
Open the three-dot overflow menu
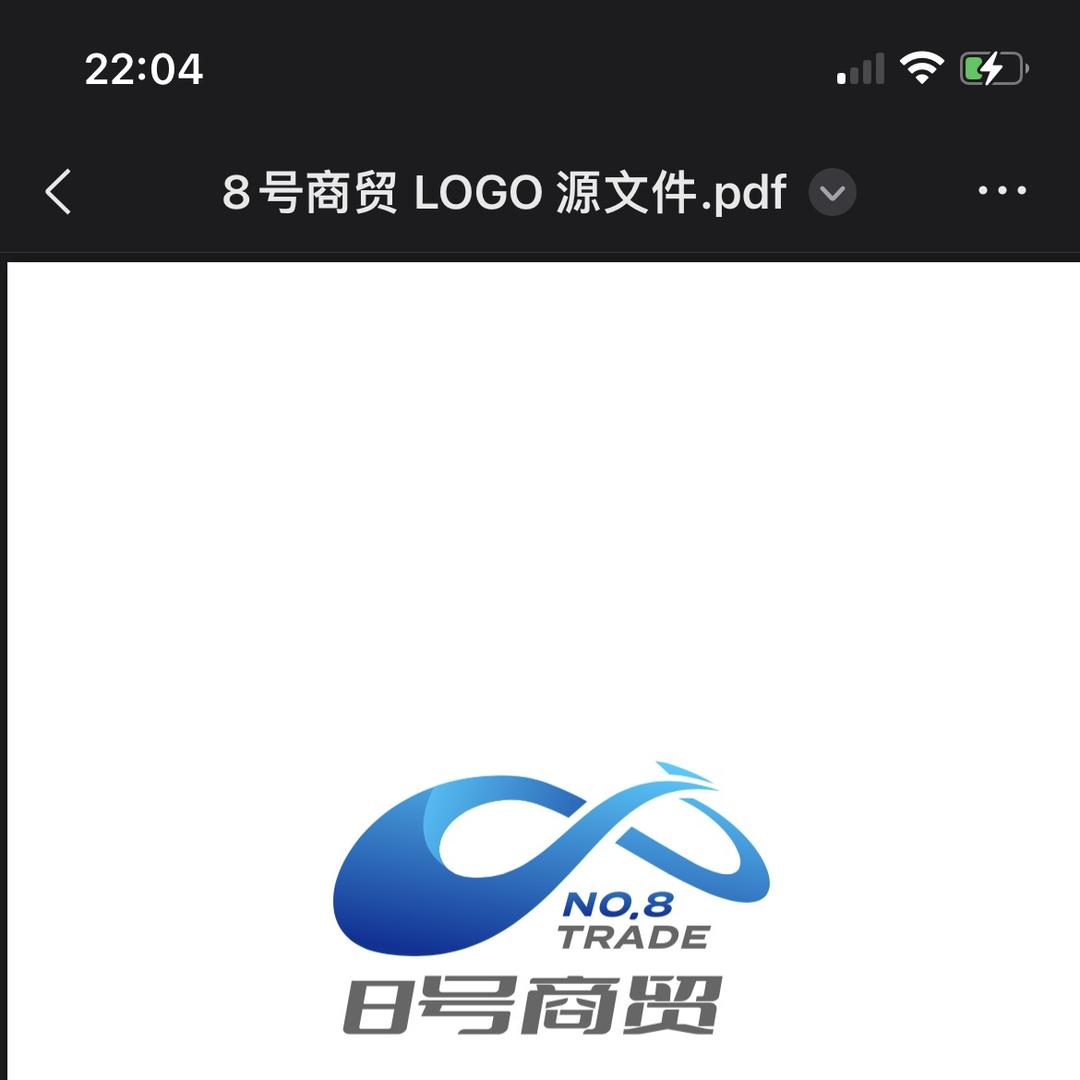pyautogui.click(x=1002, y=191)
